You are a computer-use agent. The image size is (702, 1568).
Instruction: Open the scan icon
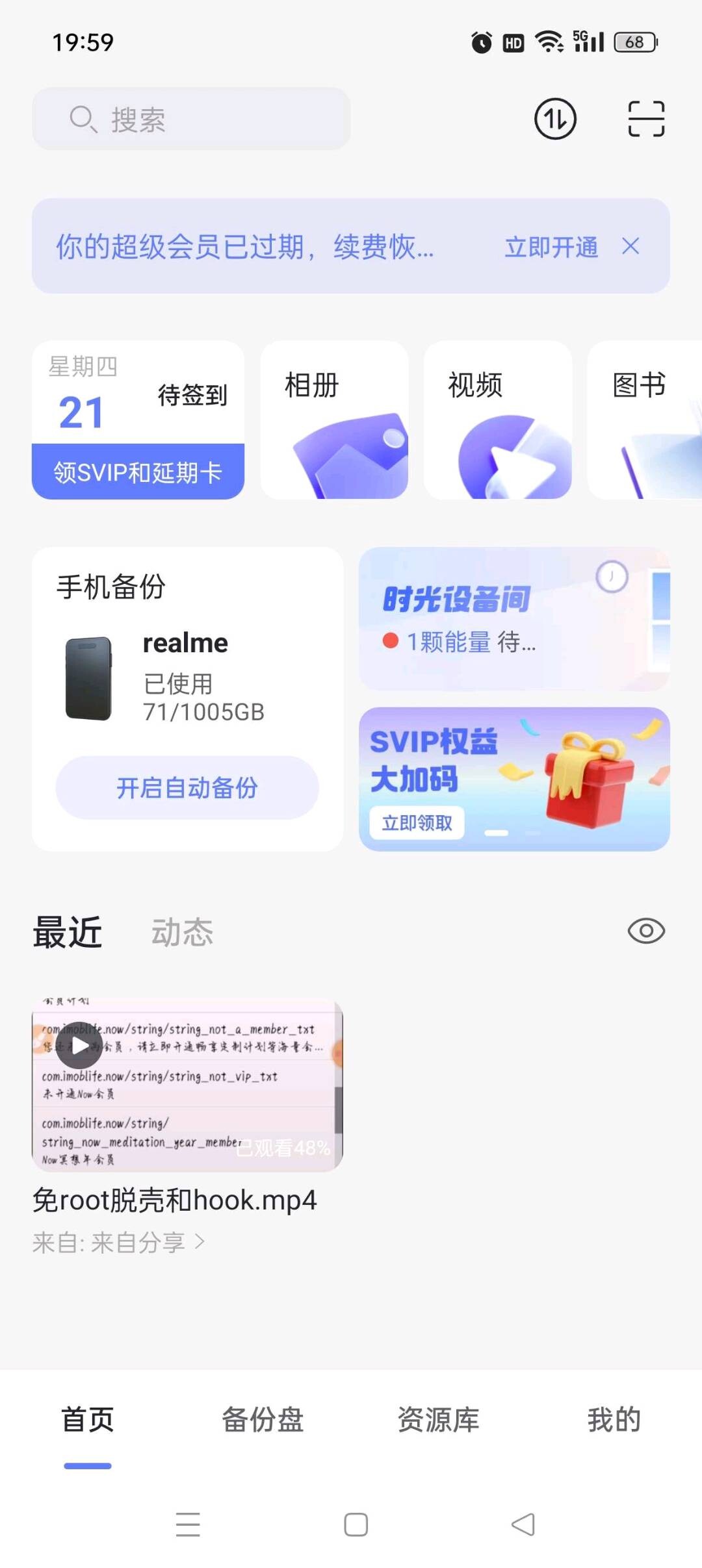645,120
